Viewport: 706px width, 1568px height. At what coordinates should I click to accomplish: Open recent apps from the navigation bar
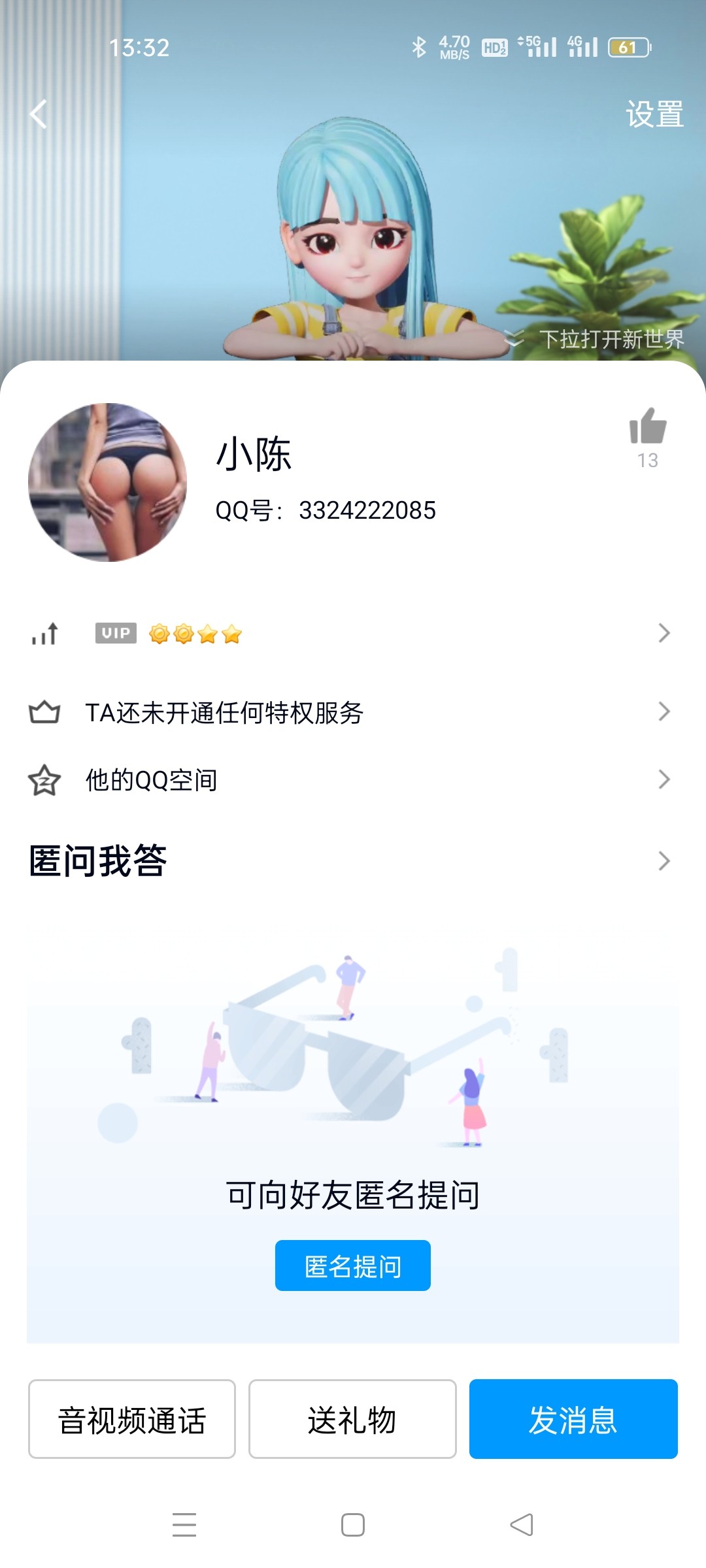point(184,1525)
